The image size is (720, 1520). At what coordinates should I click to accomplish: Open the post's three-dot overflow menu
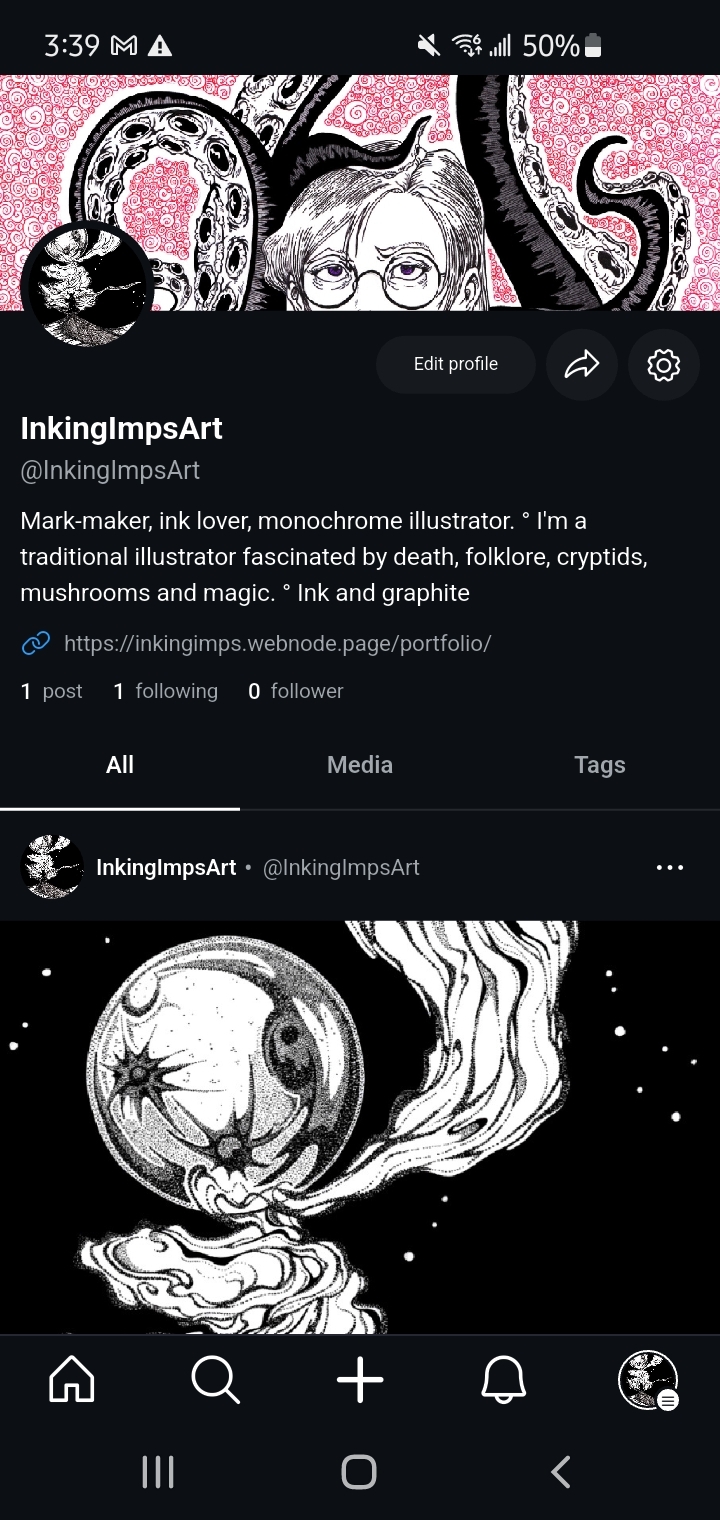(x=670, y=867)
